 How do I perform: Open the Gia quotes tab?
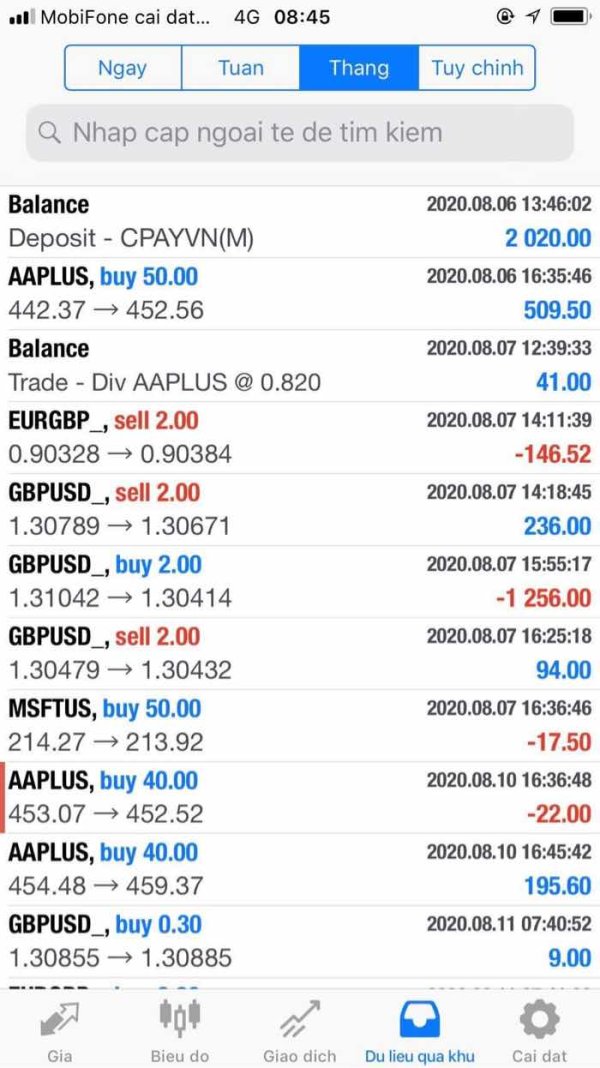(x=60, y=1030)
